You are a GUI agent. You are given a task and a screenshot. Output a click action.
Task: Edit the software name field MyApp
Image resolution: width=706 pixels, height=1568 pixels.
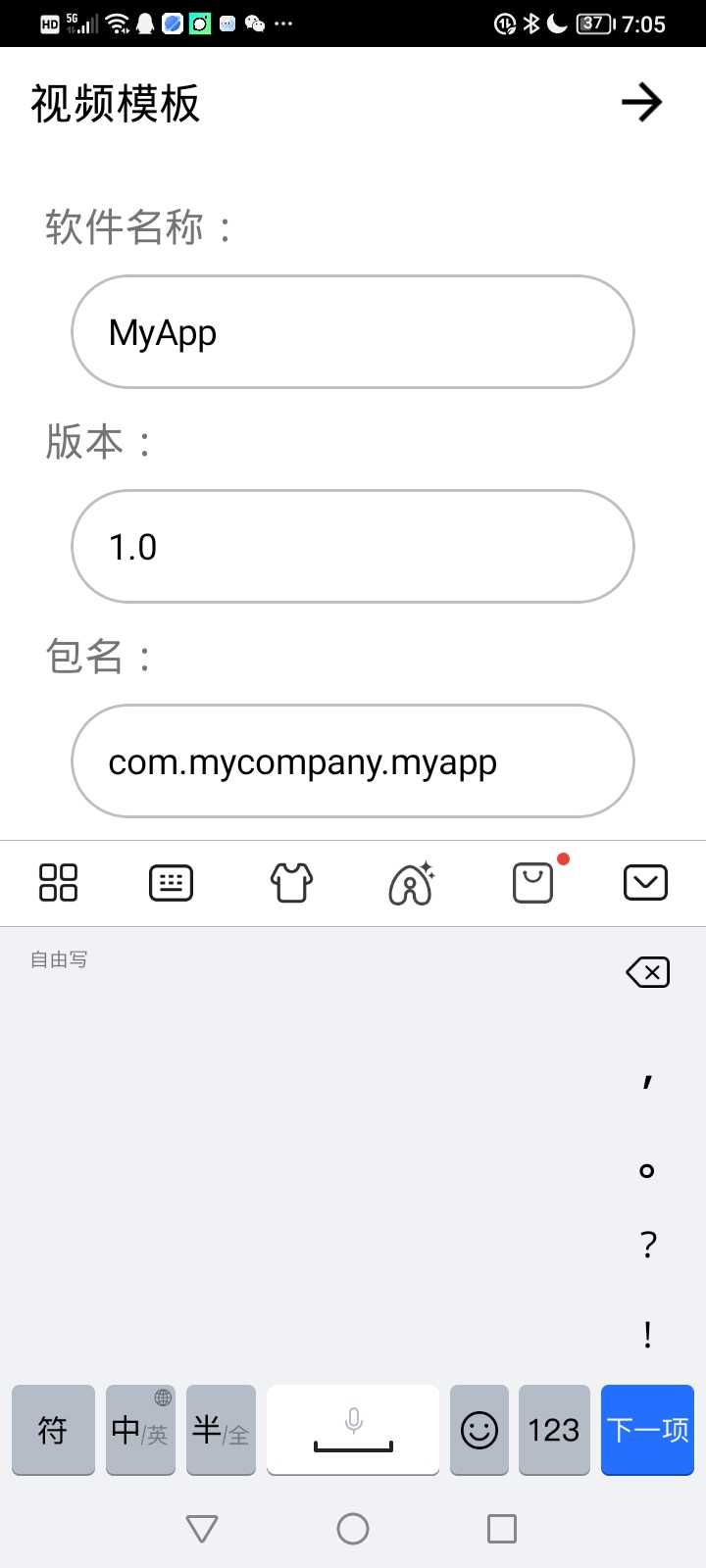pos(353,332)
